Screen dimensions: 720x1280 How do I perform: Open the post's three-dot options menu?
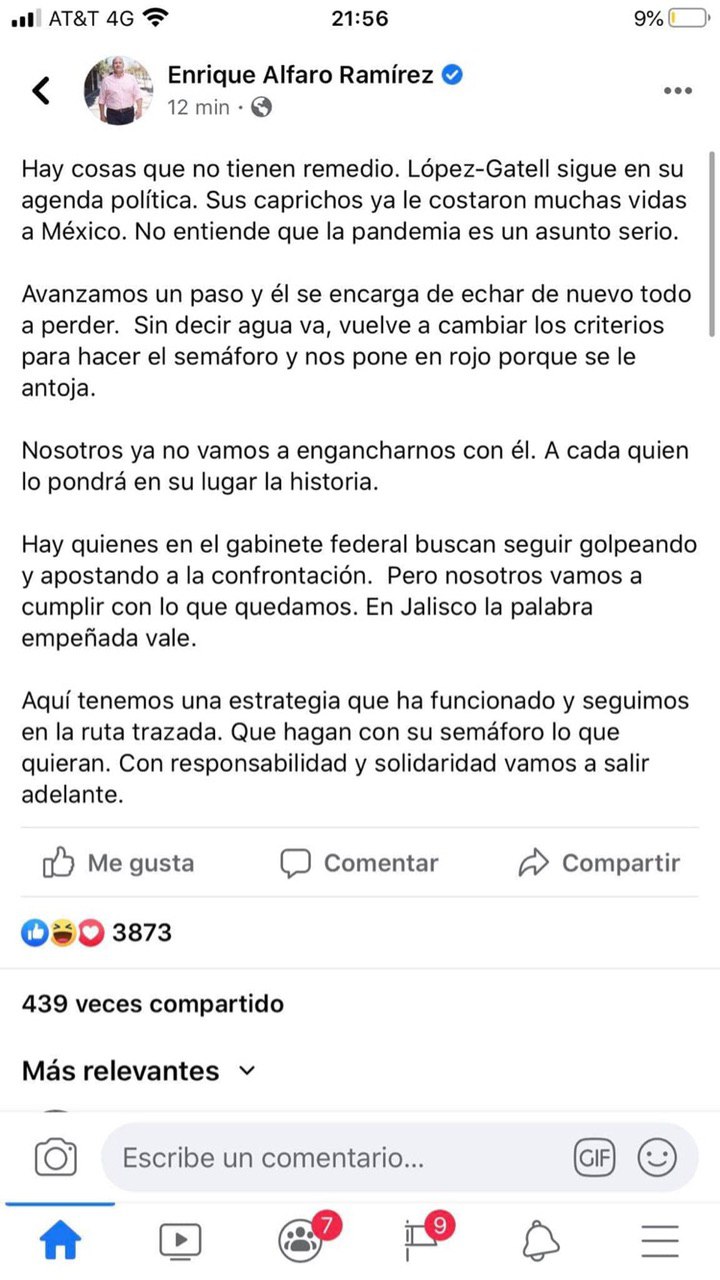677,91
